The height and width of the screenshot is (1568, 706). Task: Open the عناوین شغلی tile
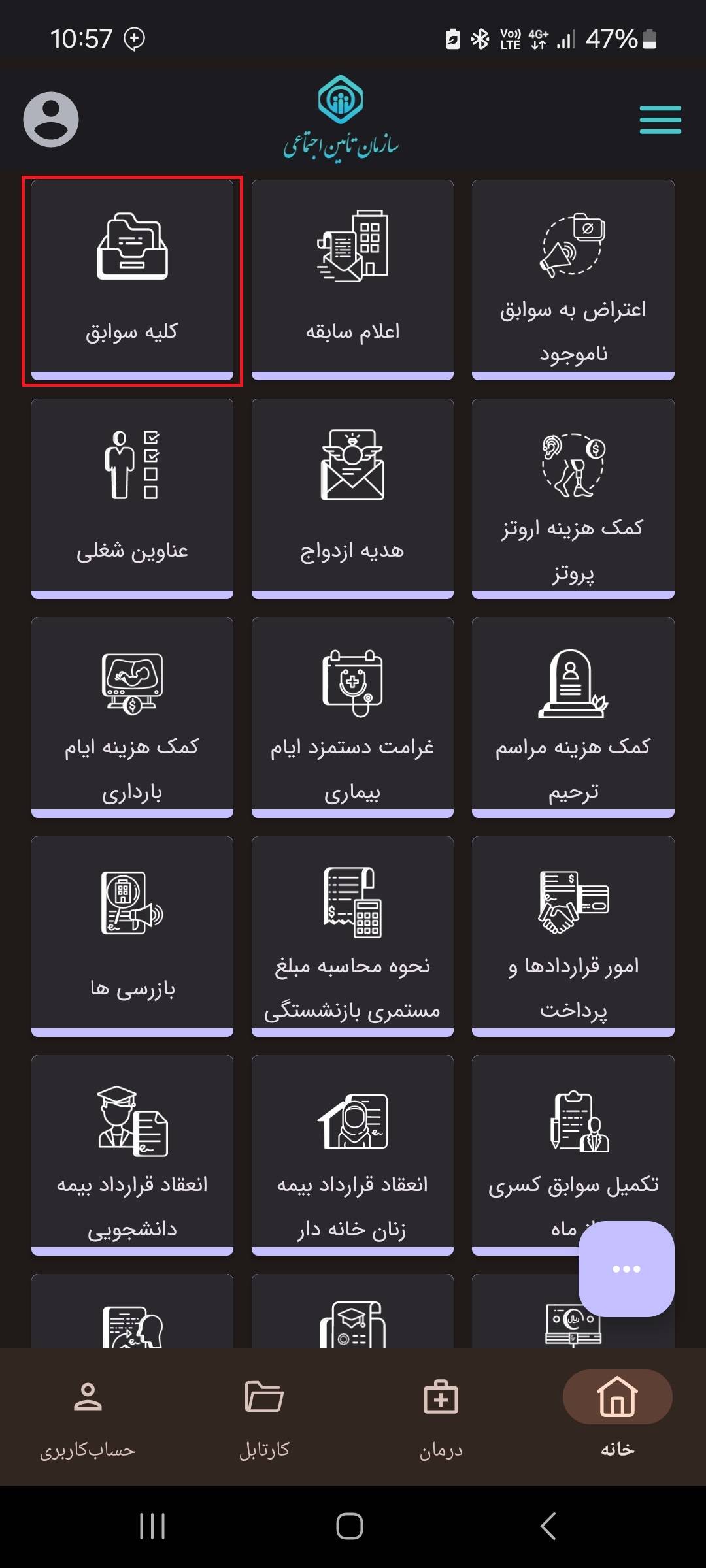pos(132,498)
